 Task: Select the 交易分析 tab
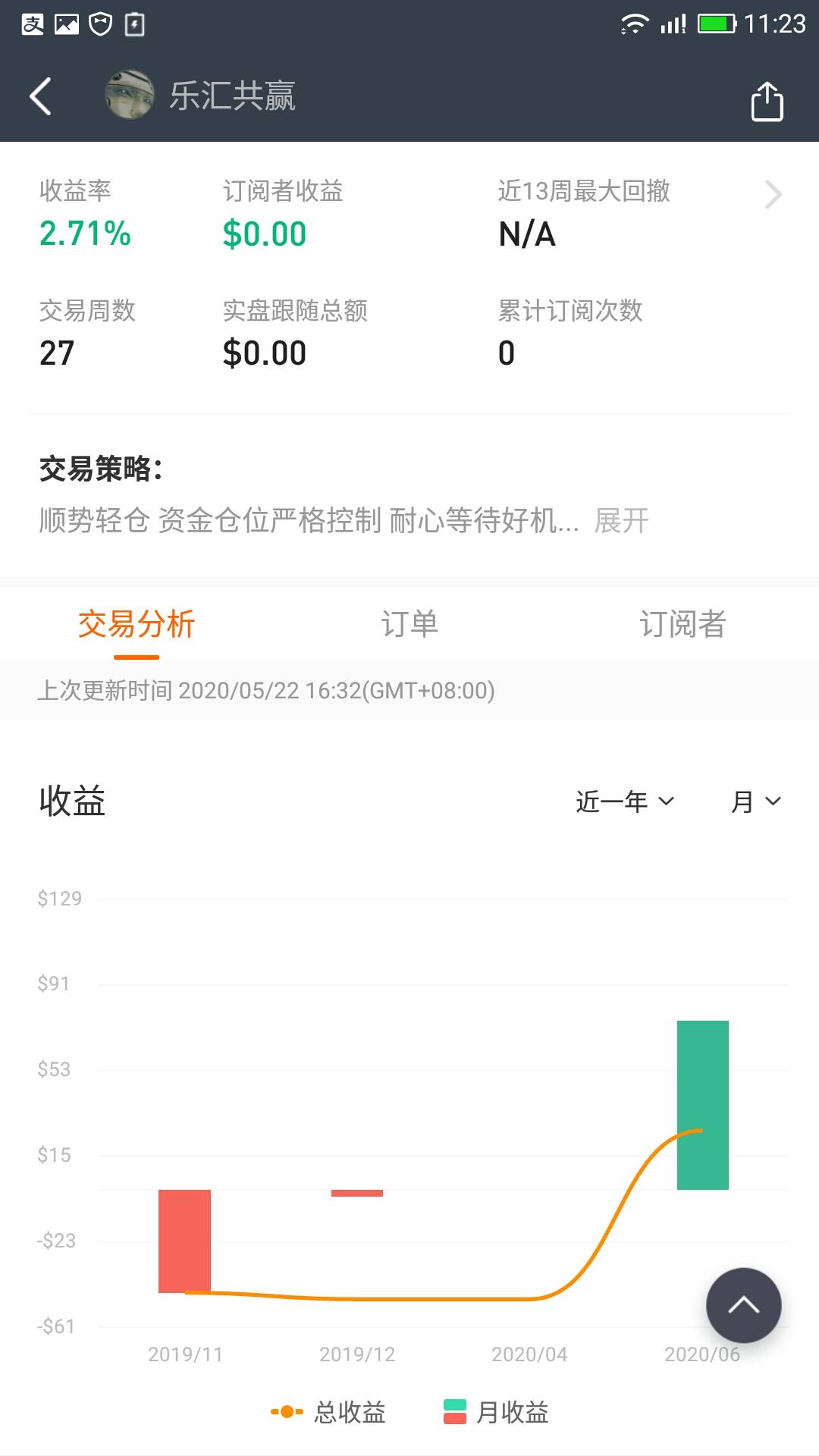136,624
